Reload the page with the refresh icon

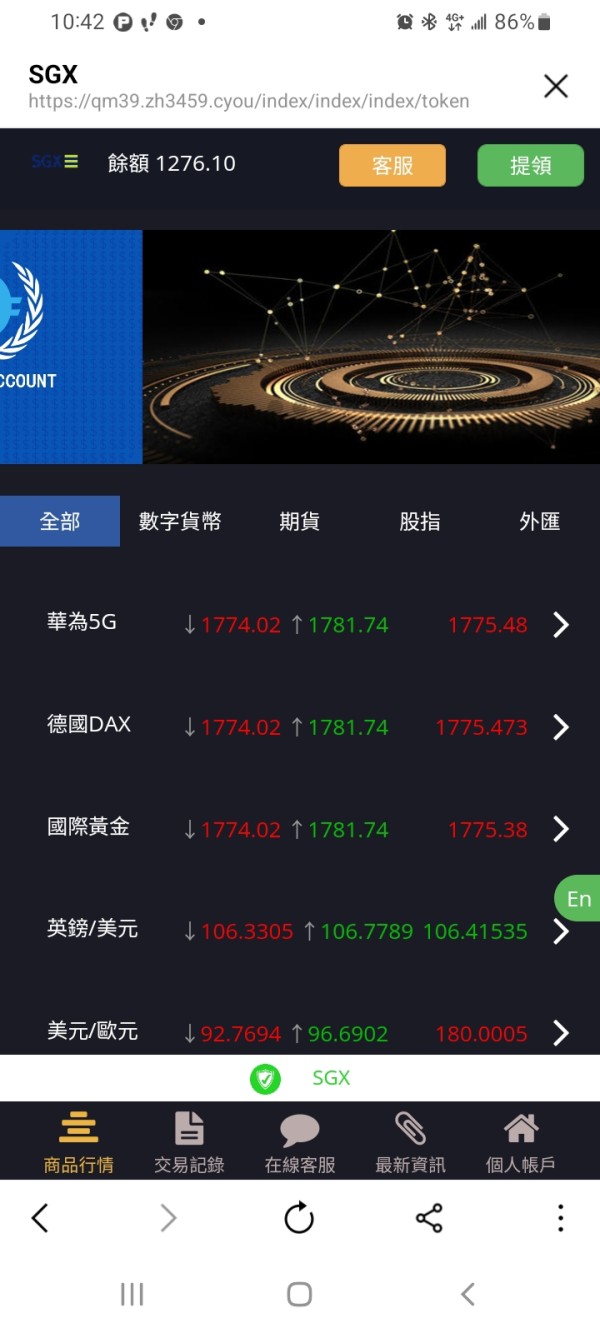click(299, 1217)
